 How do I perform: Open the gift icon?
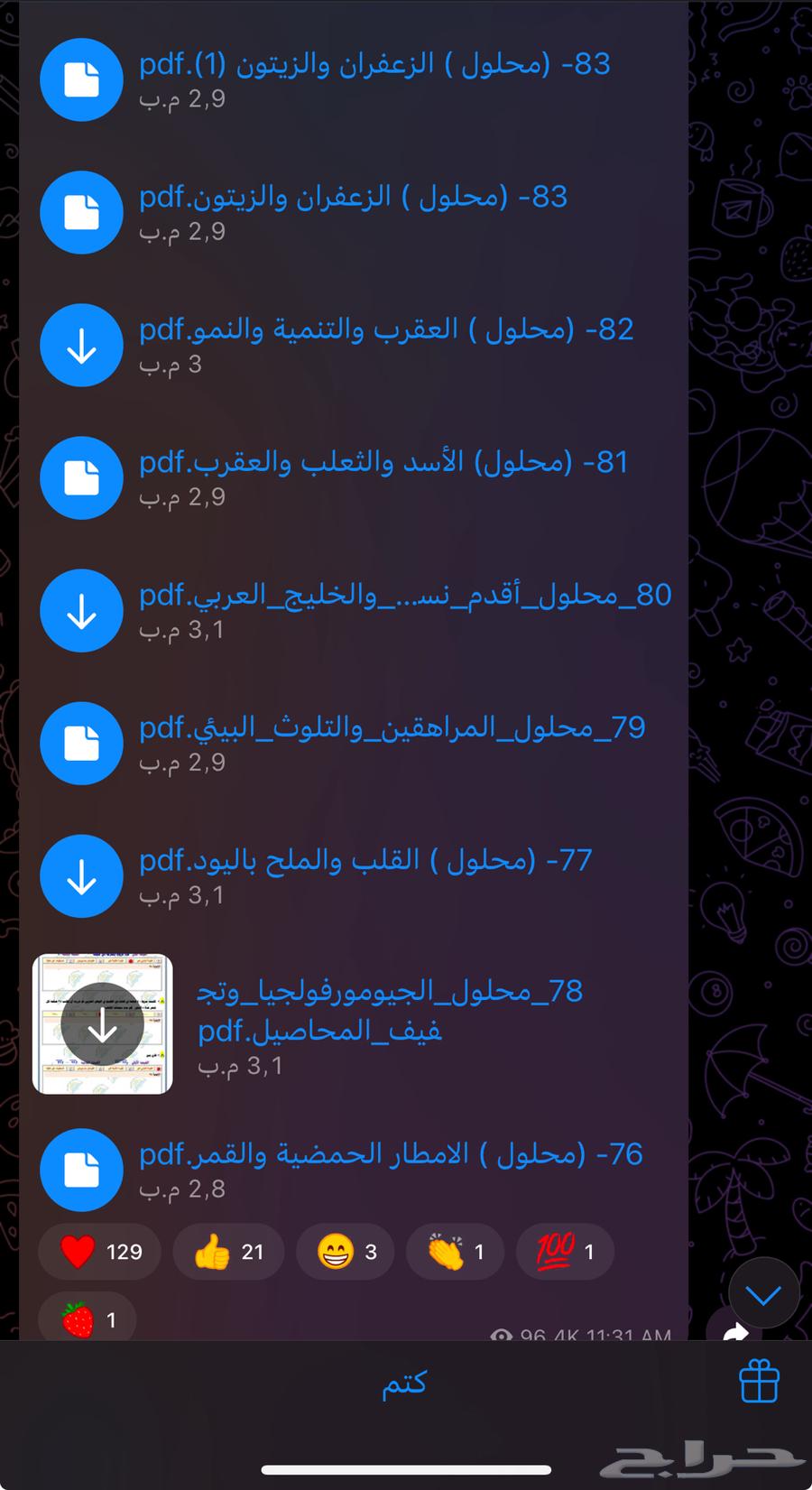pos(759,1382)
